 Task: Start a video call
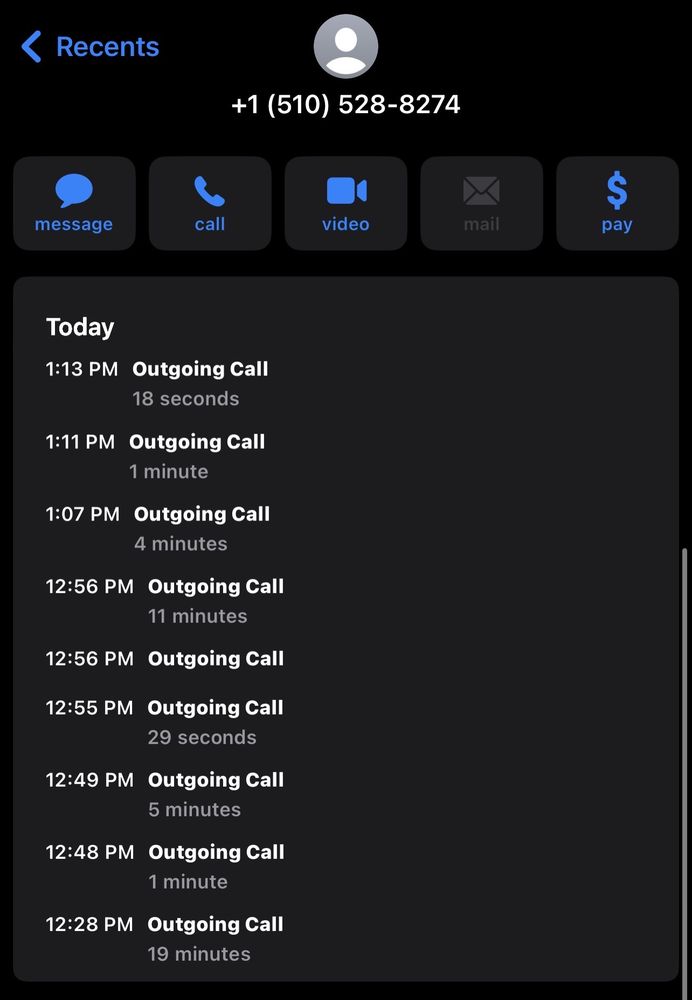pos(346,203)
